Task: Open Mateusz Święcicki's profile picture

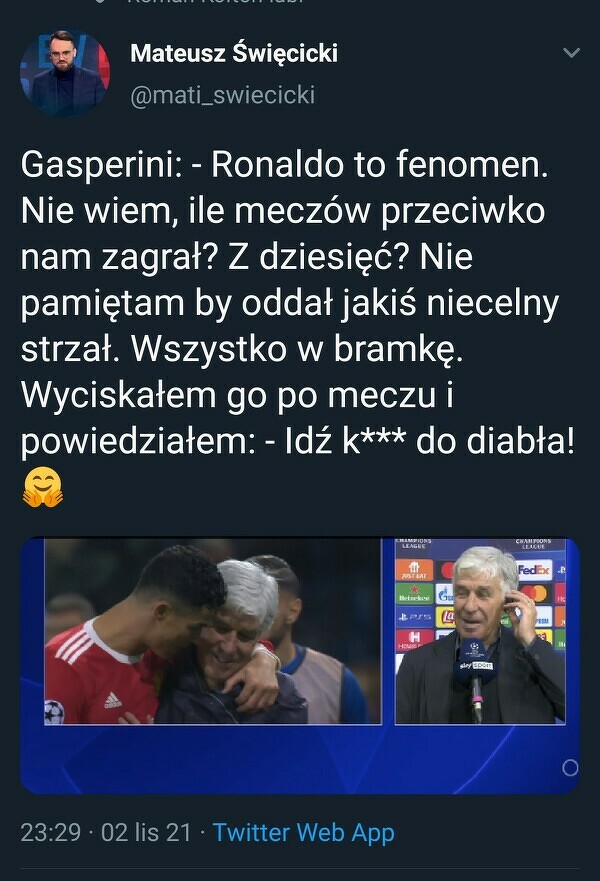Action: (x=64, y=73)
